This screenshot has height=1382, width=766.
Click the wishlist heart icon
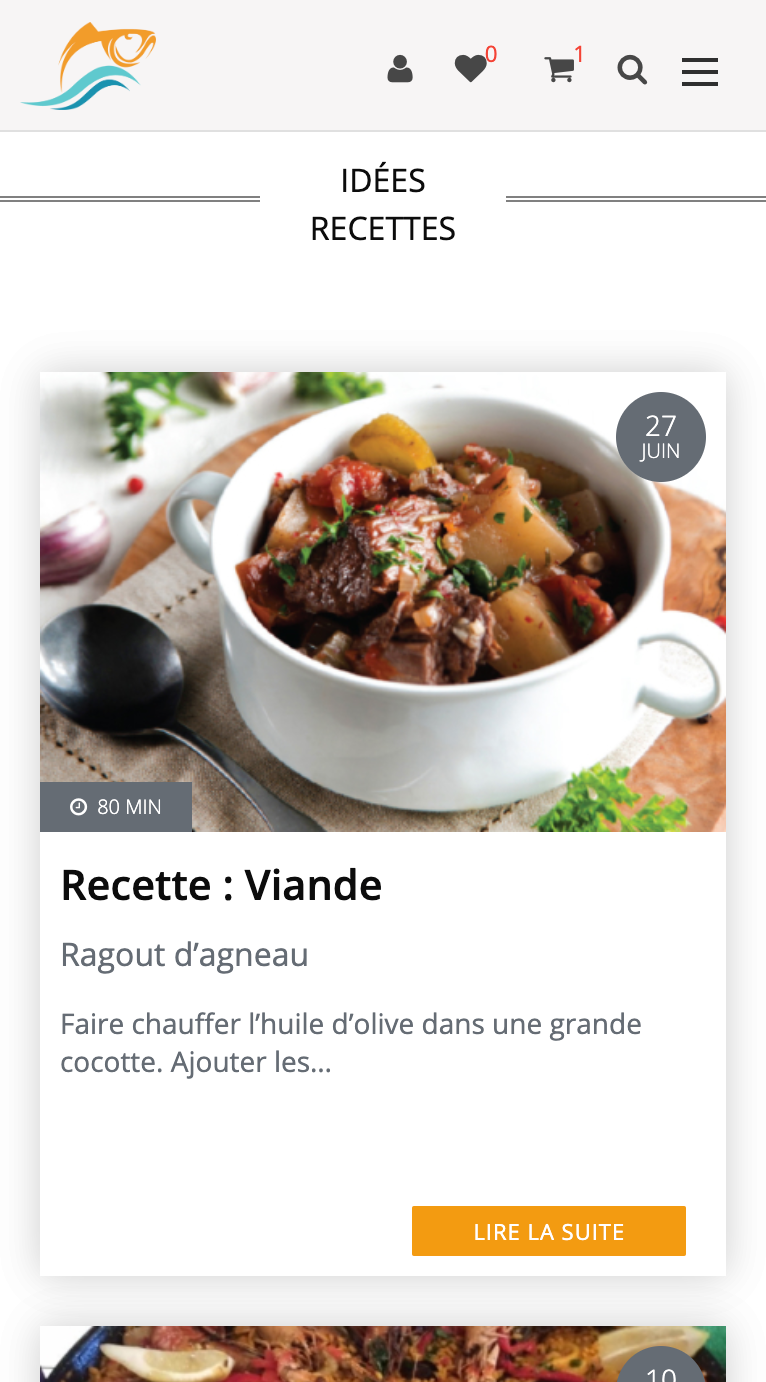(x=470, y=68)
